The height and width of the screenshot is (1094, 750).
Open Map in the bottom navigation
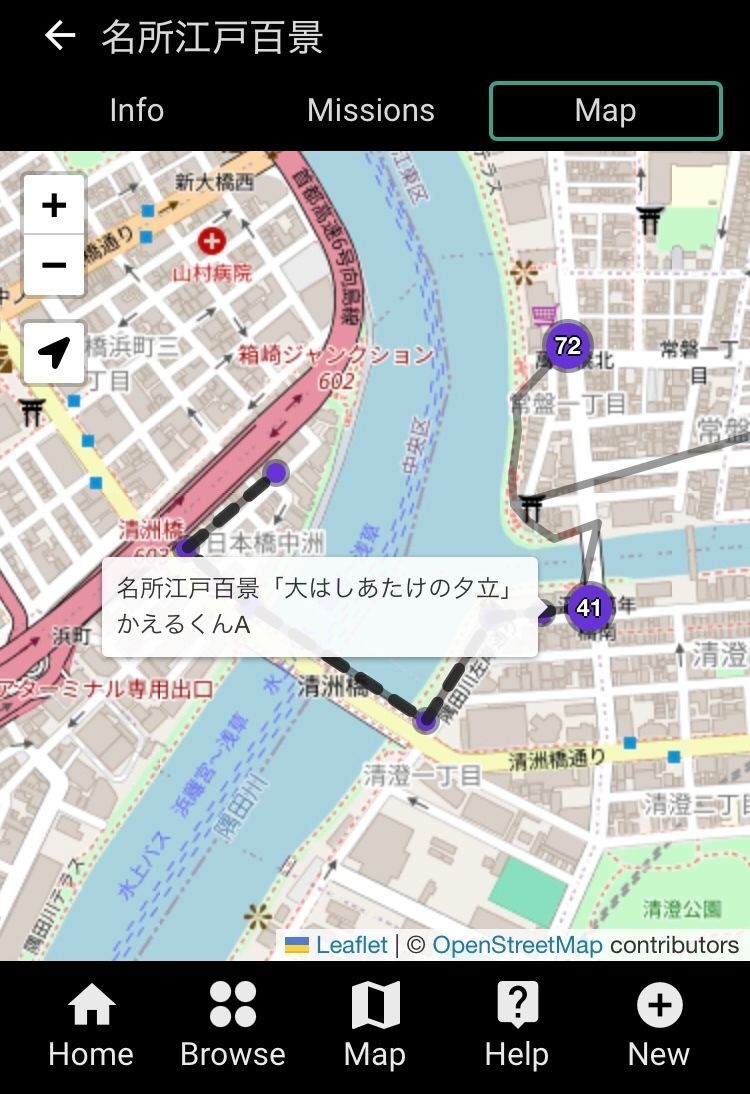375,1024
